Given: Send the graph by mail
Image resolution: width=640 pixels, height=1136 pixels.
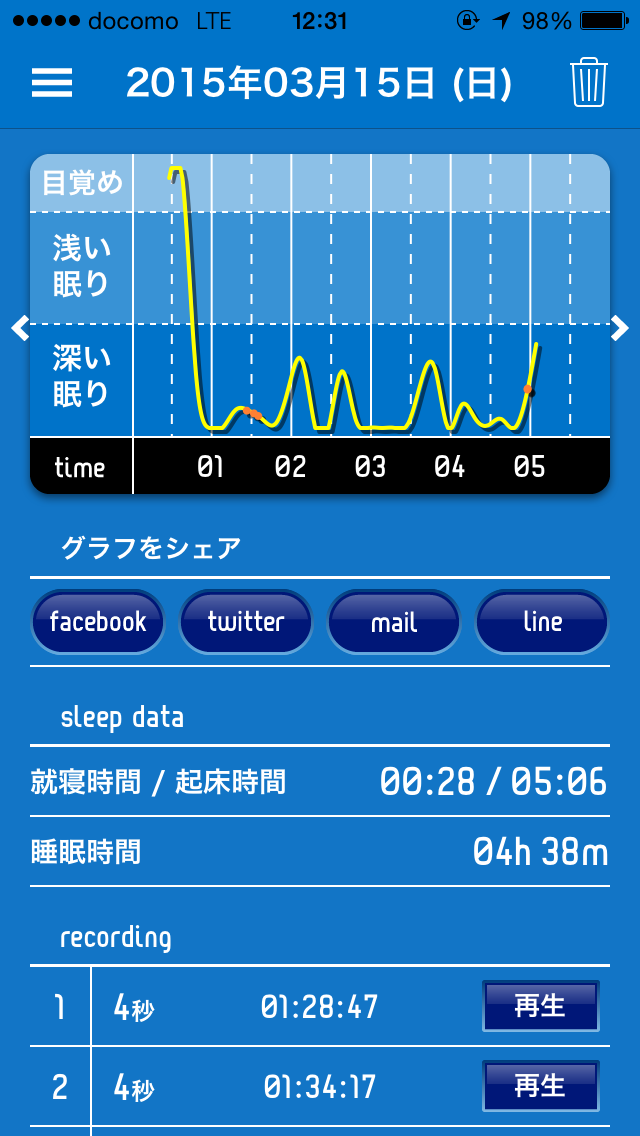Looking at the screenshot, I should point(394,622).
